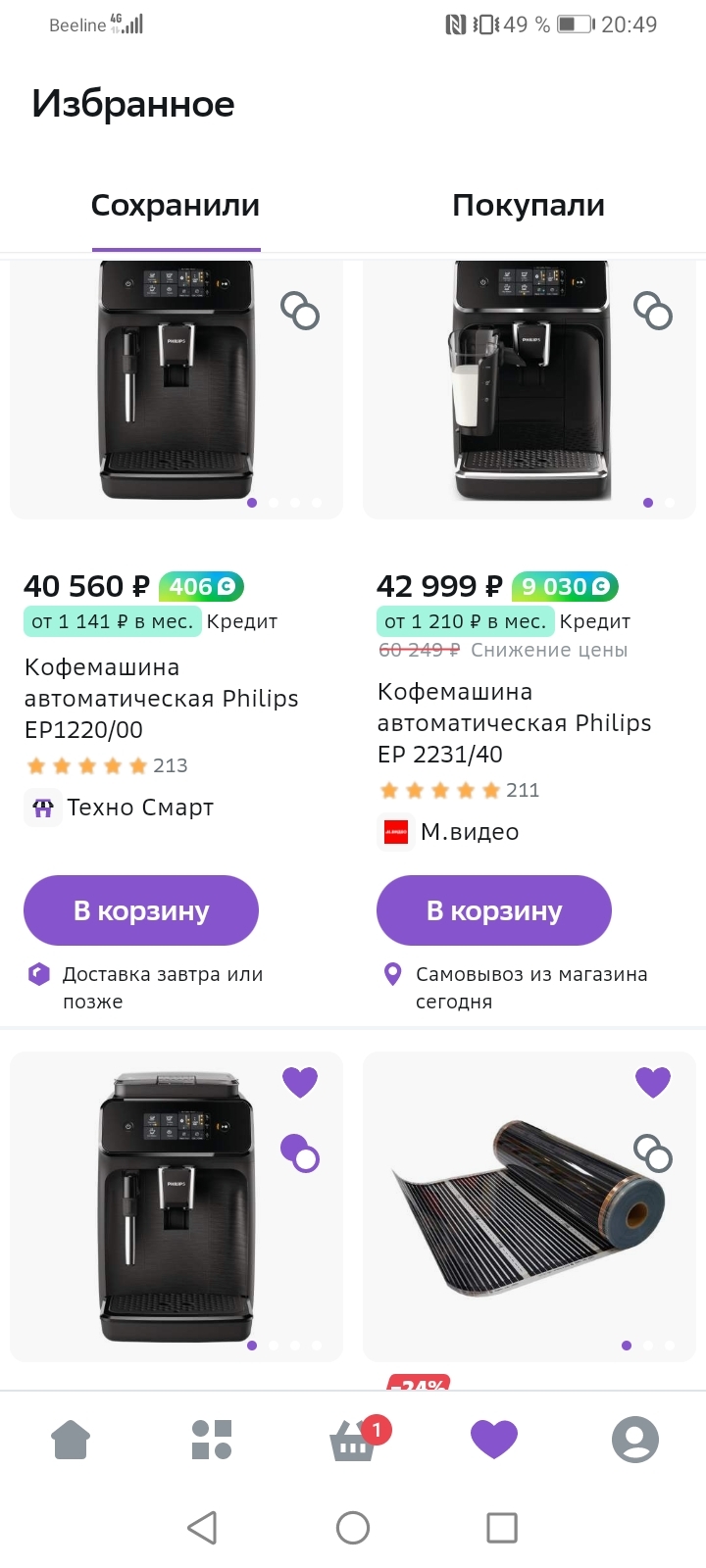Viewport: 706px width, 1568px height.
Task: Add Philips EP 2231/40 to cart
Action: pyautogui.click(x=494, y=910)
